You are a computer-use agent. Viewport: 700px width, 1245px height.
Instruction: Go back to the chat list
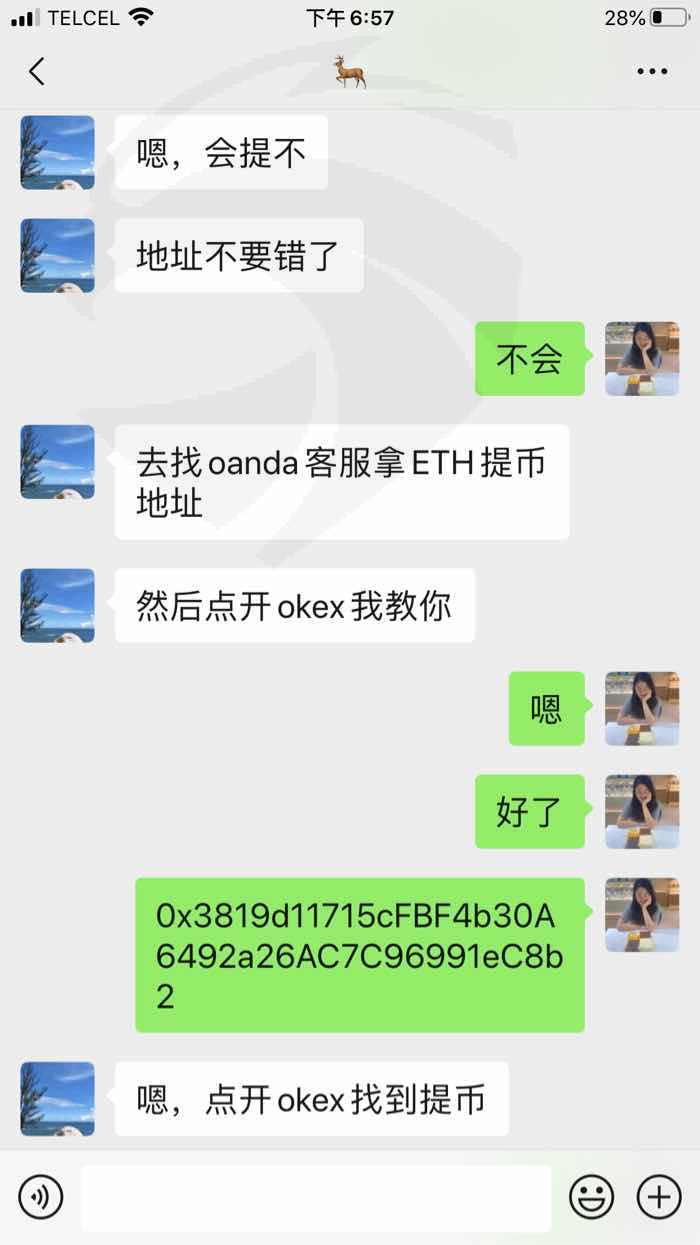[x=37, y=71]
